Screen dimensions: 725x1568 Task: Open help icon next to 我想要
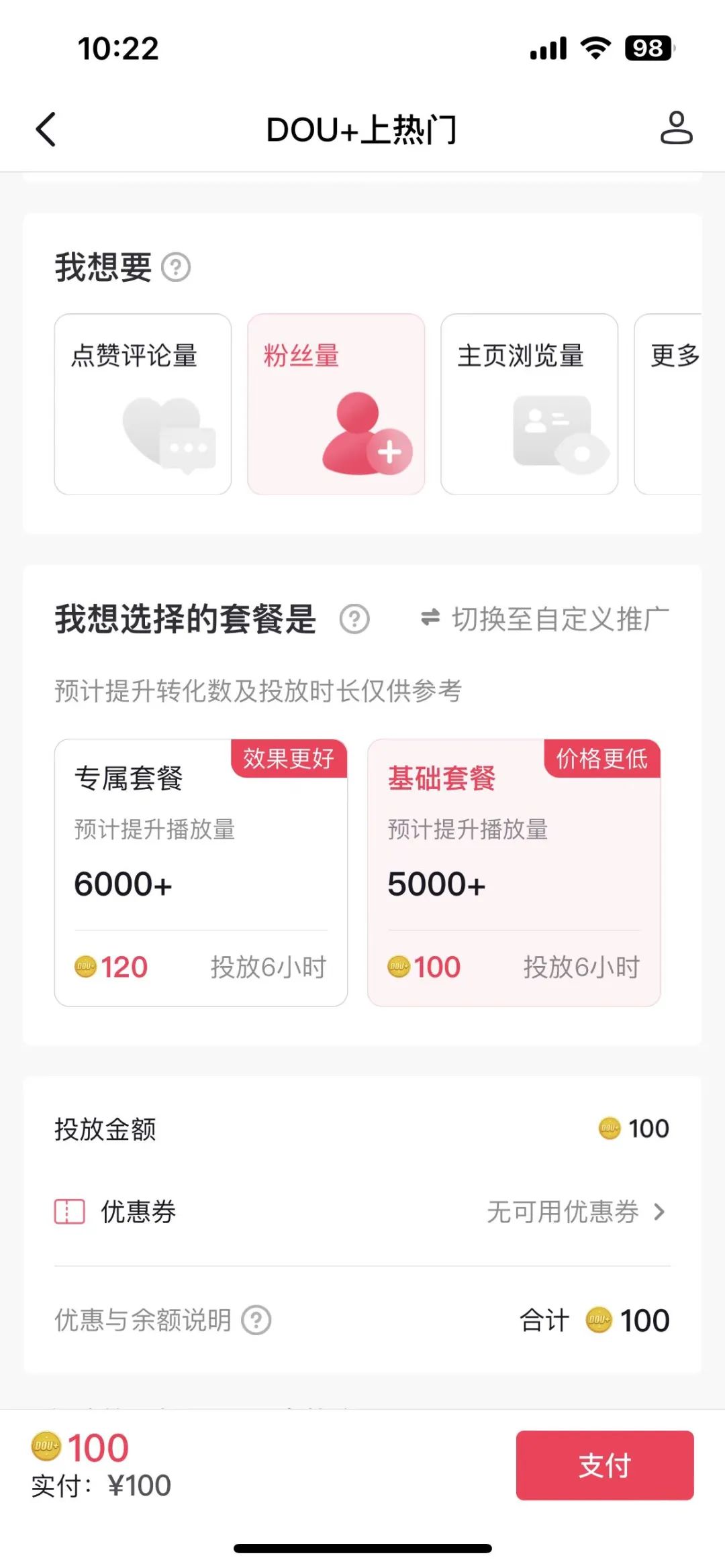click(176, 267)
